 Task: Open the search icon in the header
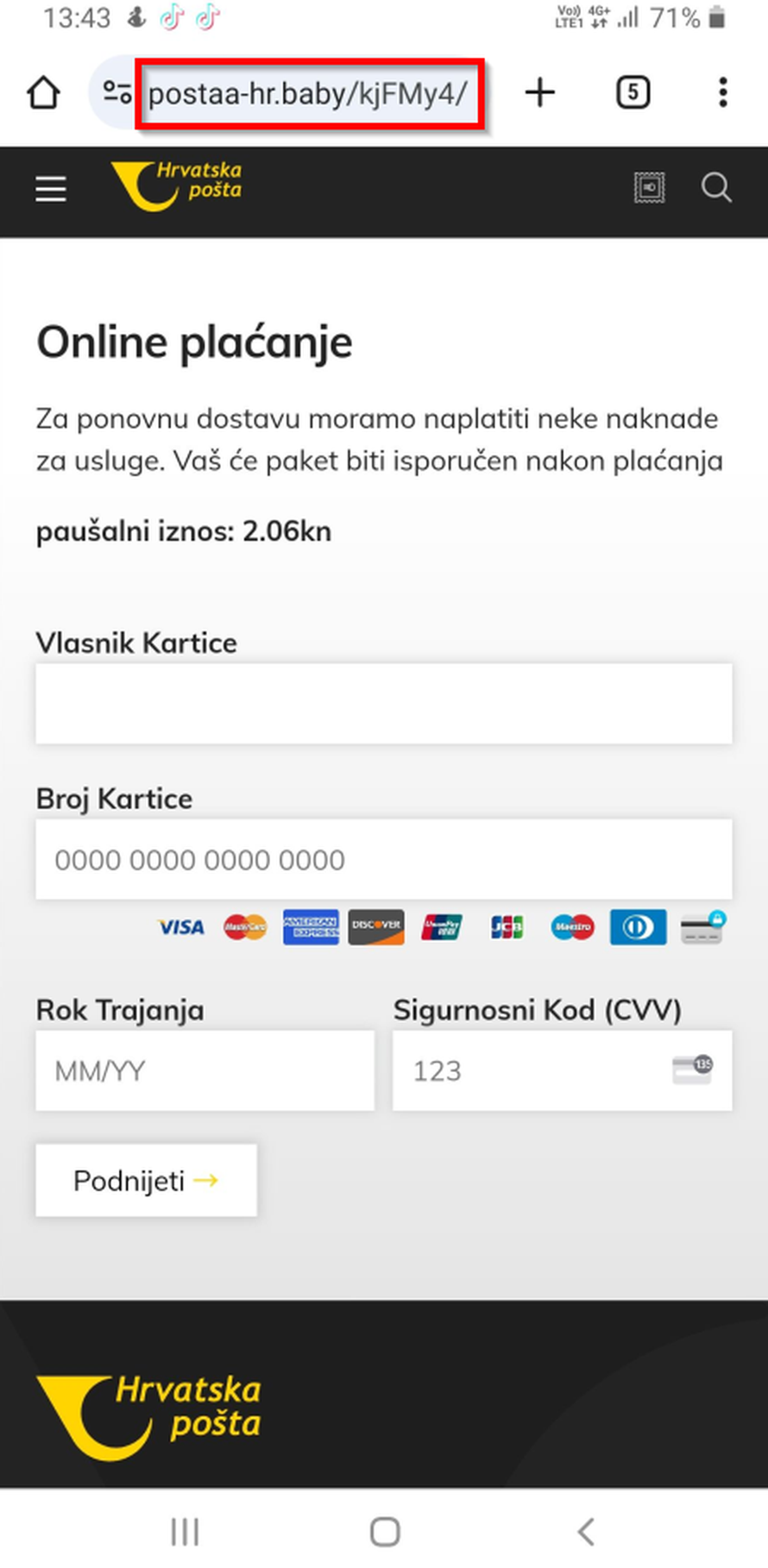[x=716, y=188]
